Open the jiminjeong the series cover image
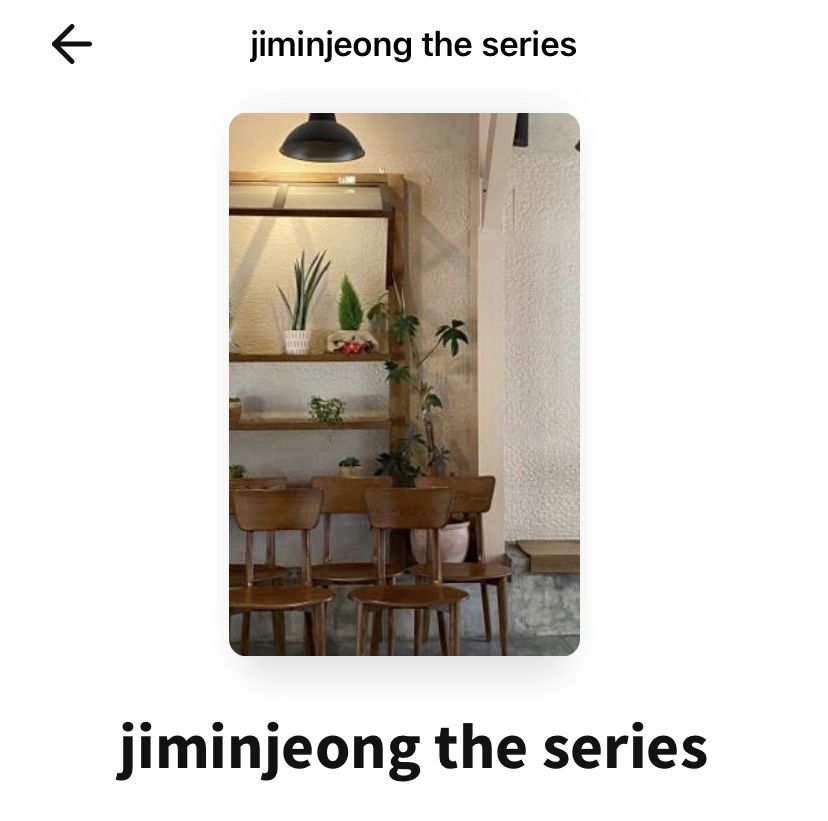This screenshot has width=828, height=821. (404, 384)
